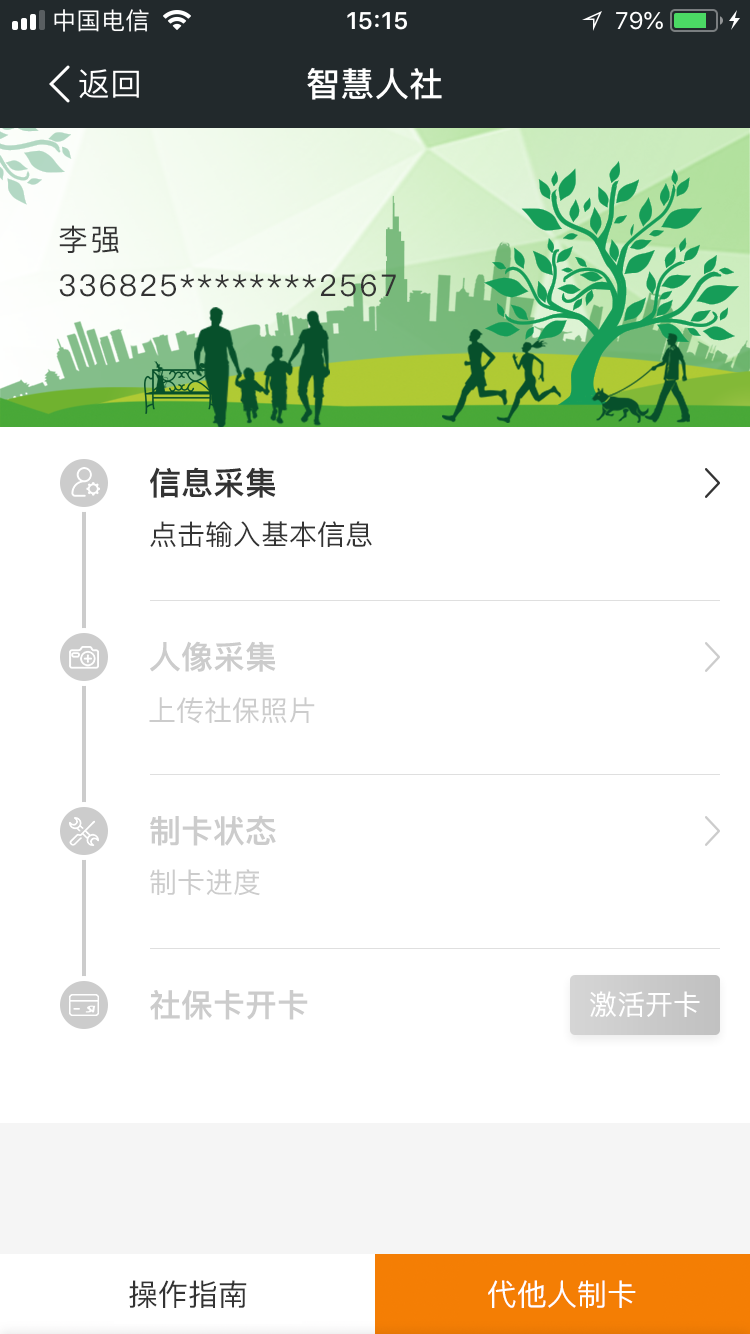Tap the 激活开卡 button
This screenshot has height=1334, width=750.
[x=644, y=1005]
